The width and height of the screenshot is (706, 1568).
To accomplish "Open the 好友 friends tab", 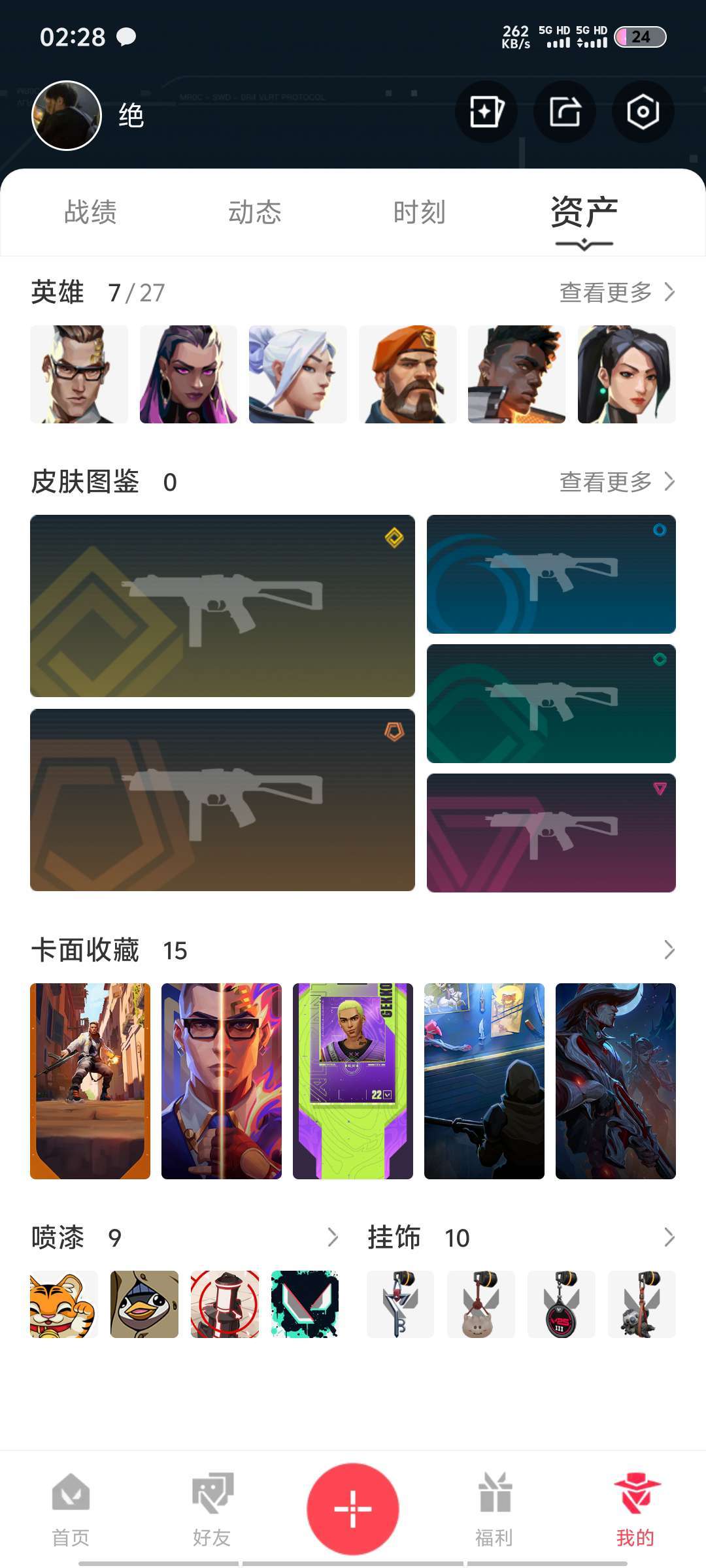I will click(x=212, y=1510).
